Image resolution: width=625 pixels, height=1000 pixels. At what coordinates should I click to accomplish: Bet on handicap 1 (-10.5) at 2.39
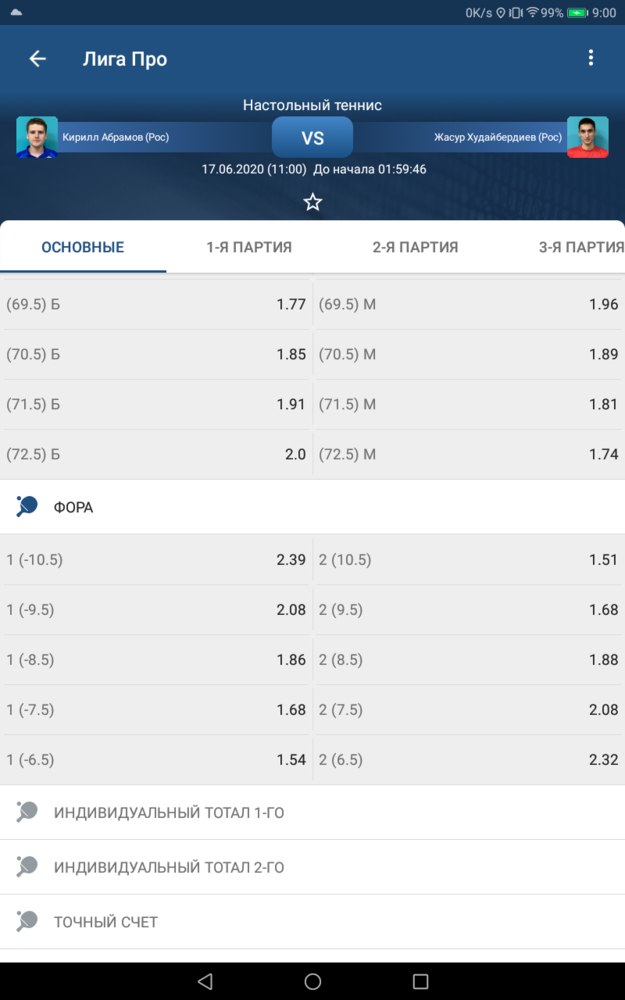[x=157, y=560]
